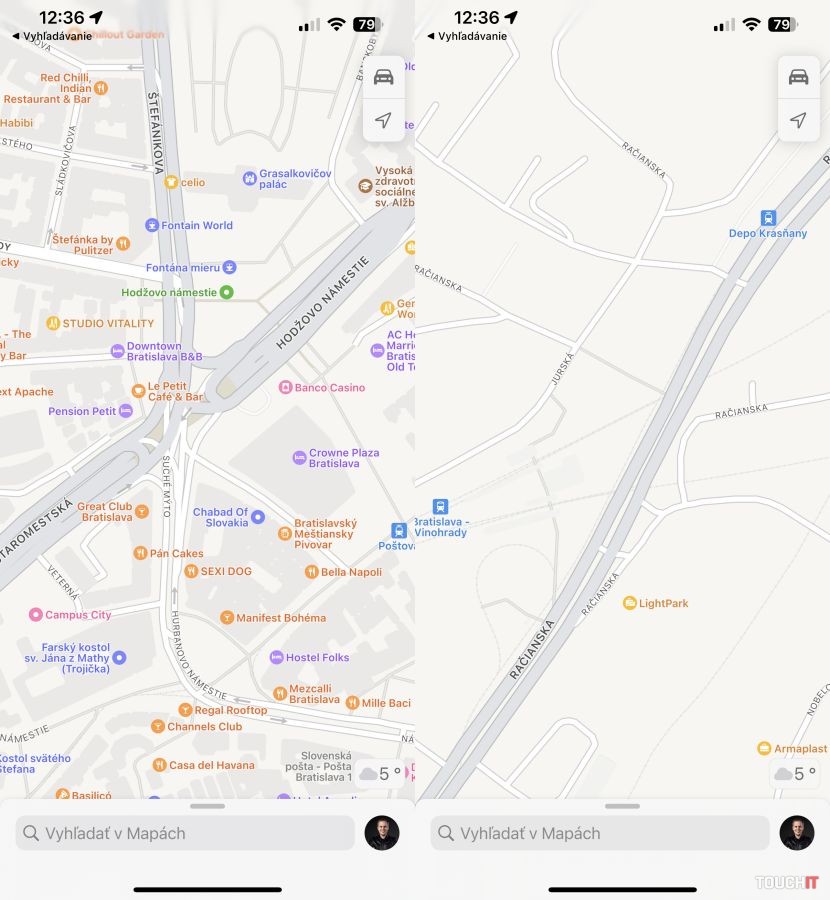Select the Hodžovo námestie transit stop marker
830x900 pixels.
pyautogui.click(x=226, y=292)
